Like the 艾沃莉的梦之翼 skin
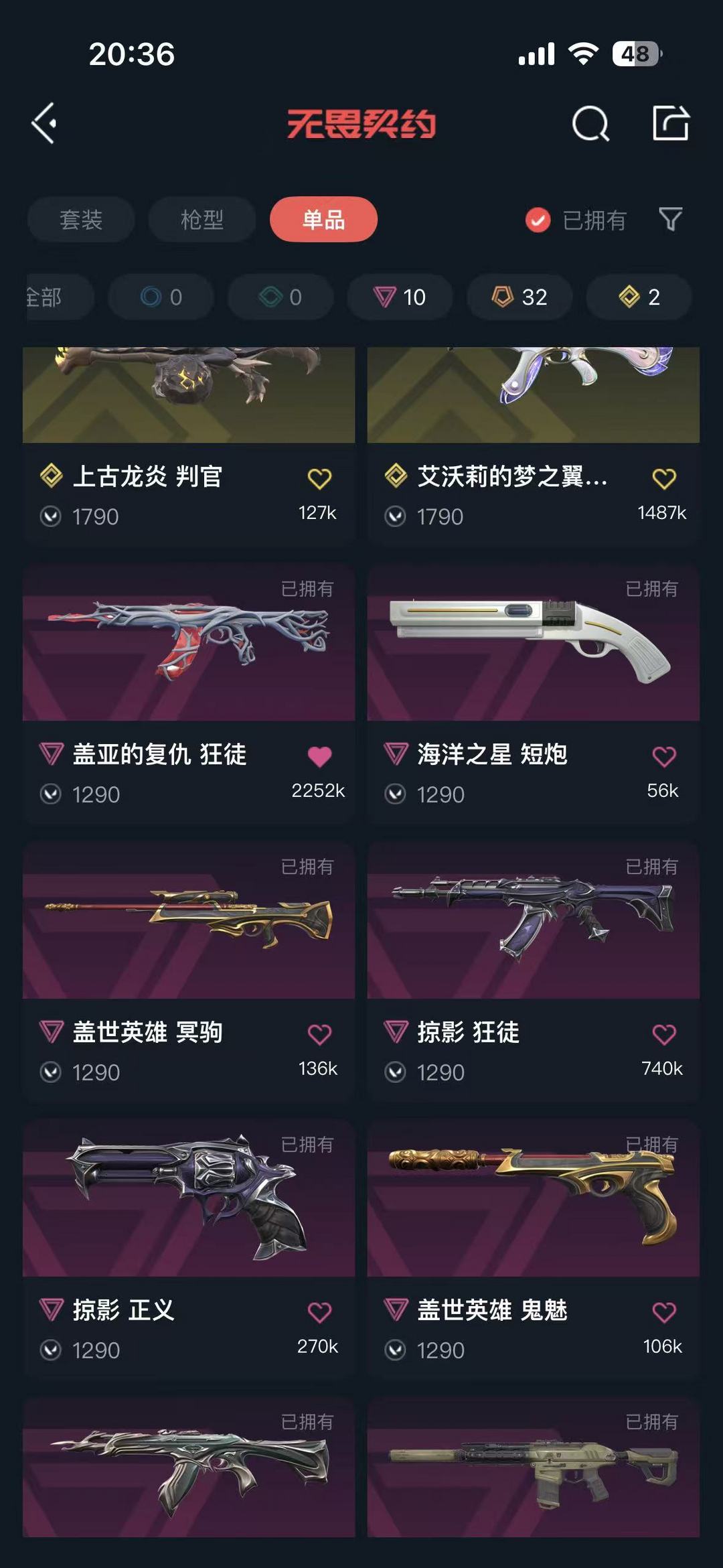 (x=664, y=478)
